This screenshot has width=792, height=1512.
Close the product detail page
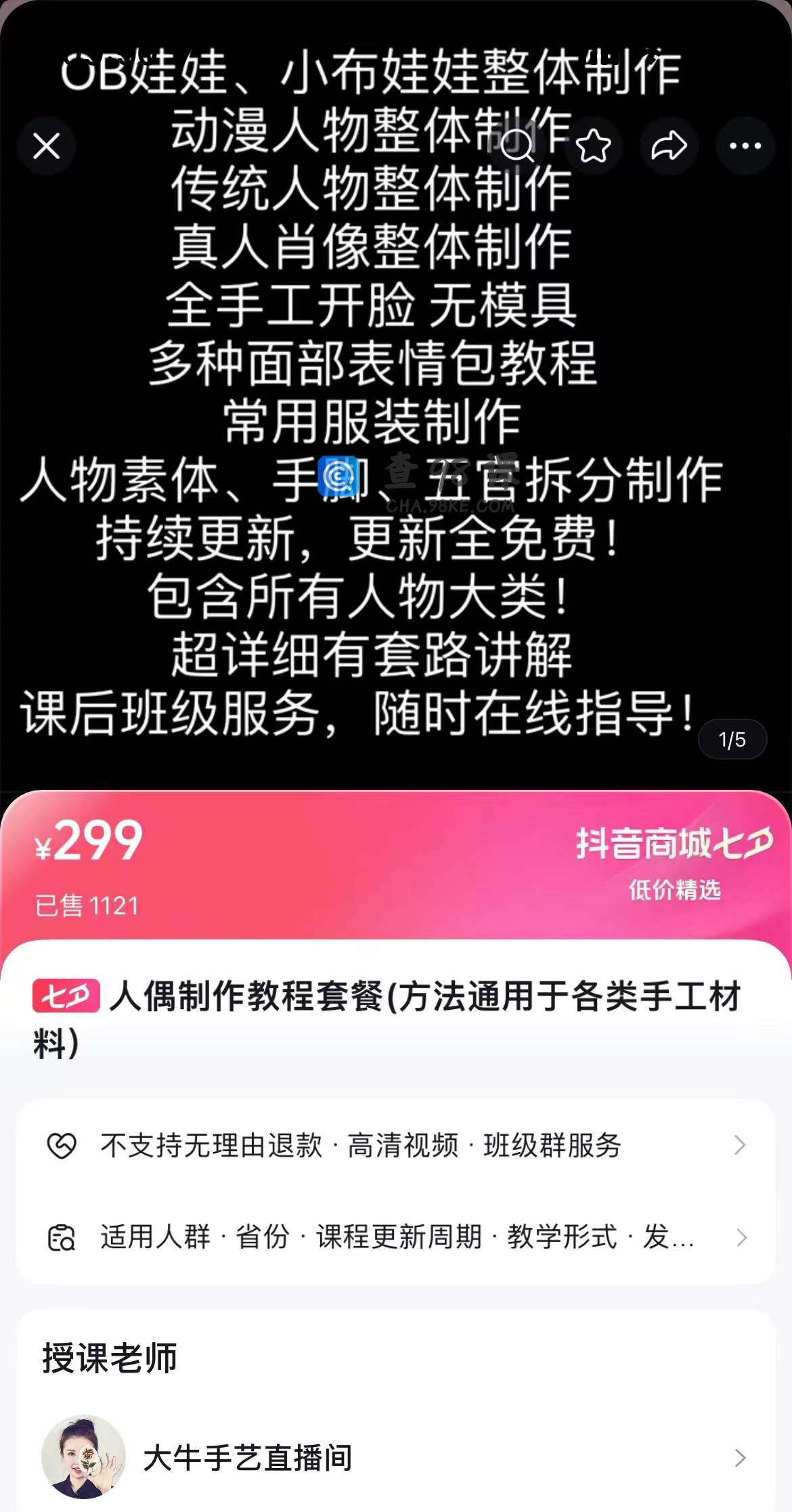point(47,146)
